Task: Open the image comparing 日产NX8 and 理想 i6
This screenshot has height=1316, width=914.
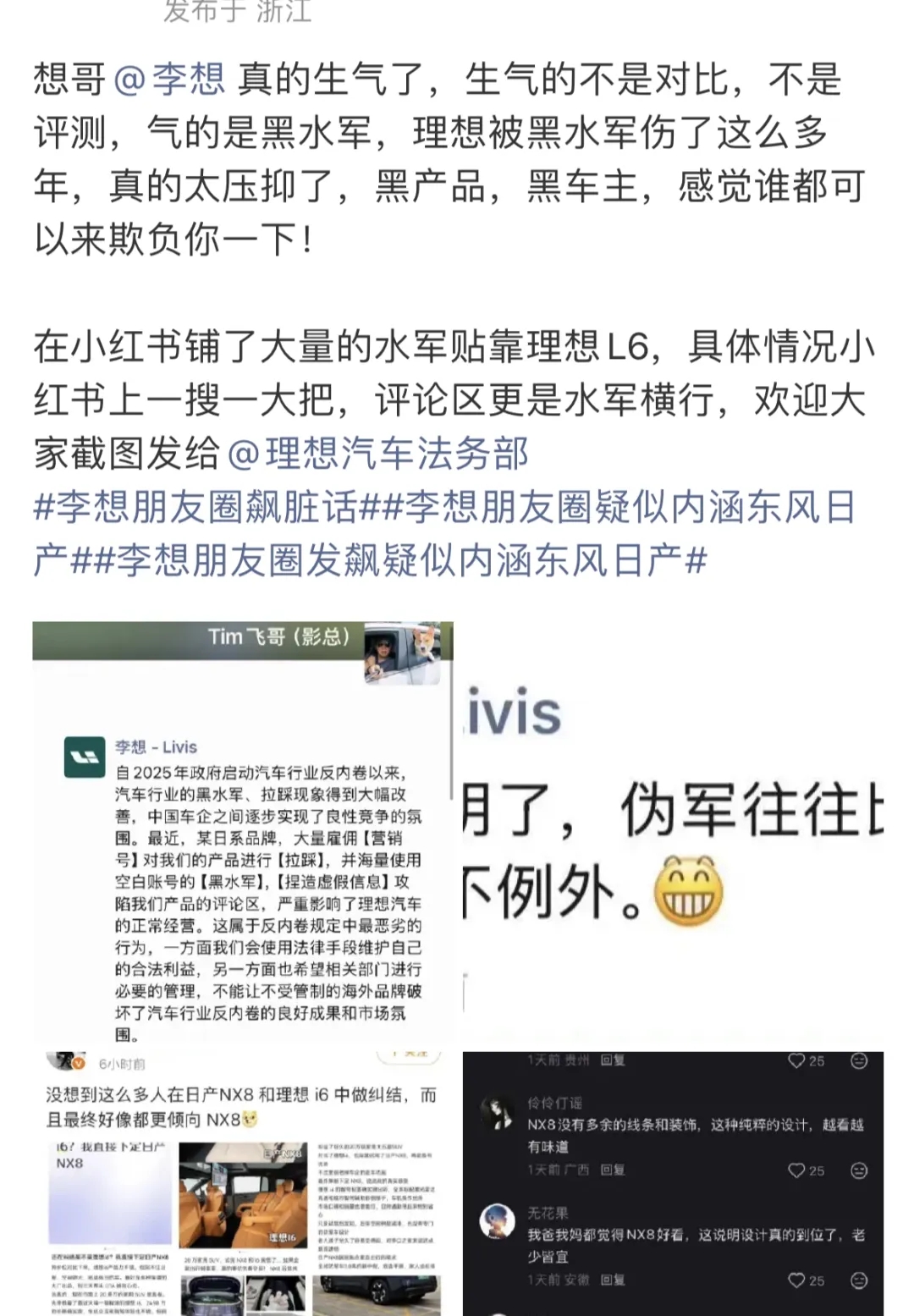Action: (243, 1183)
